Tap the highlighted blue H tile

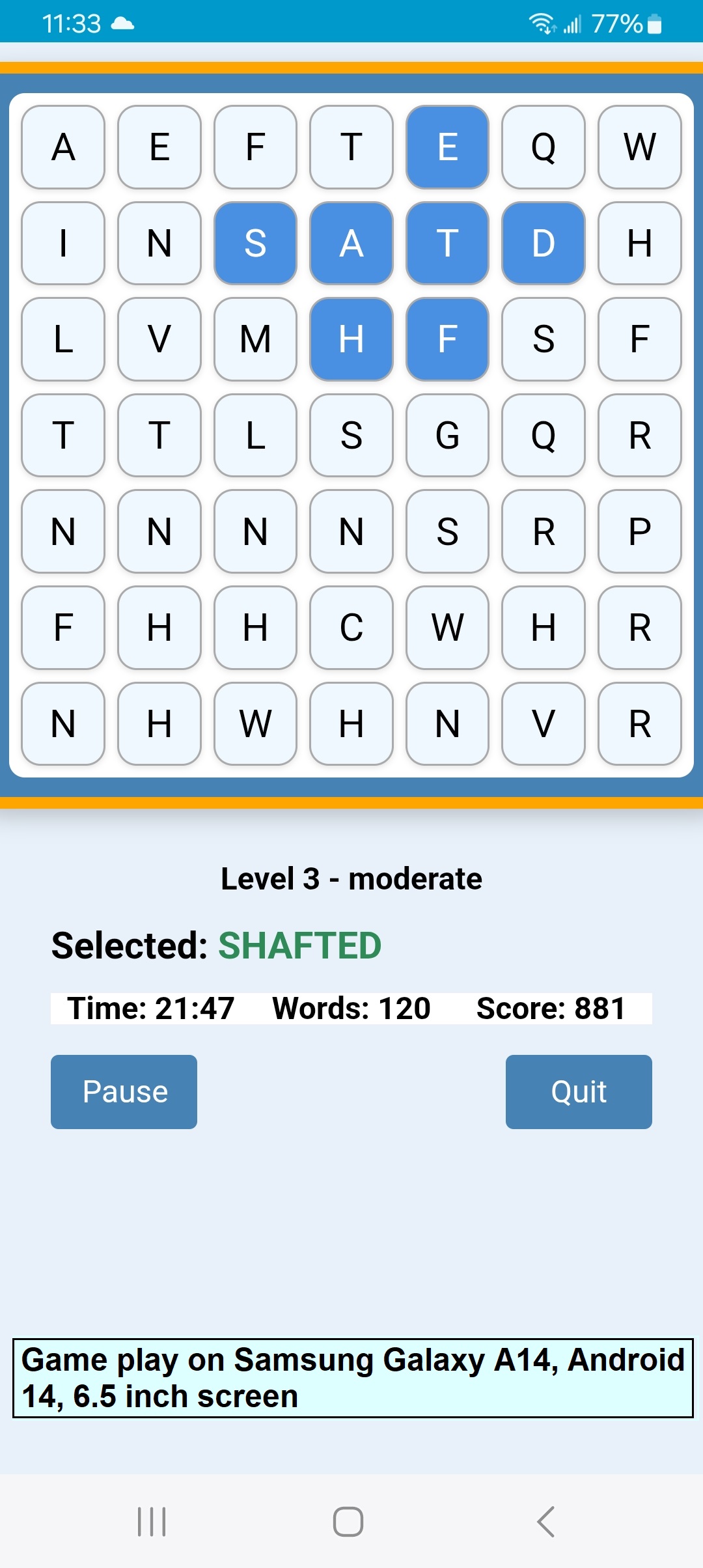(351, 339)
